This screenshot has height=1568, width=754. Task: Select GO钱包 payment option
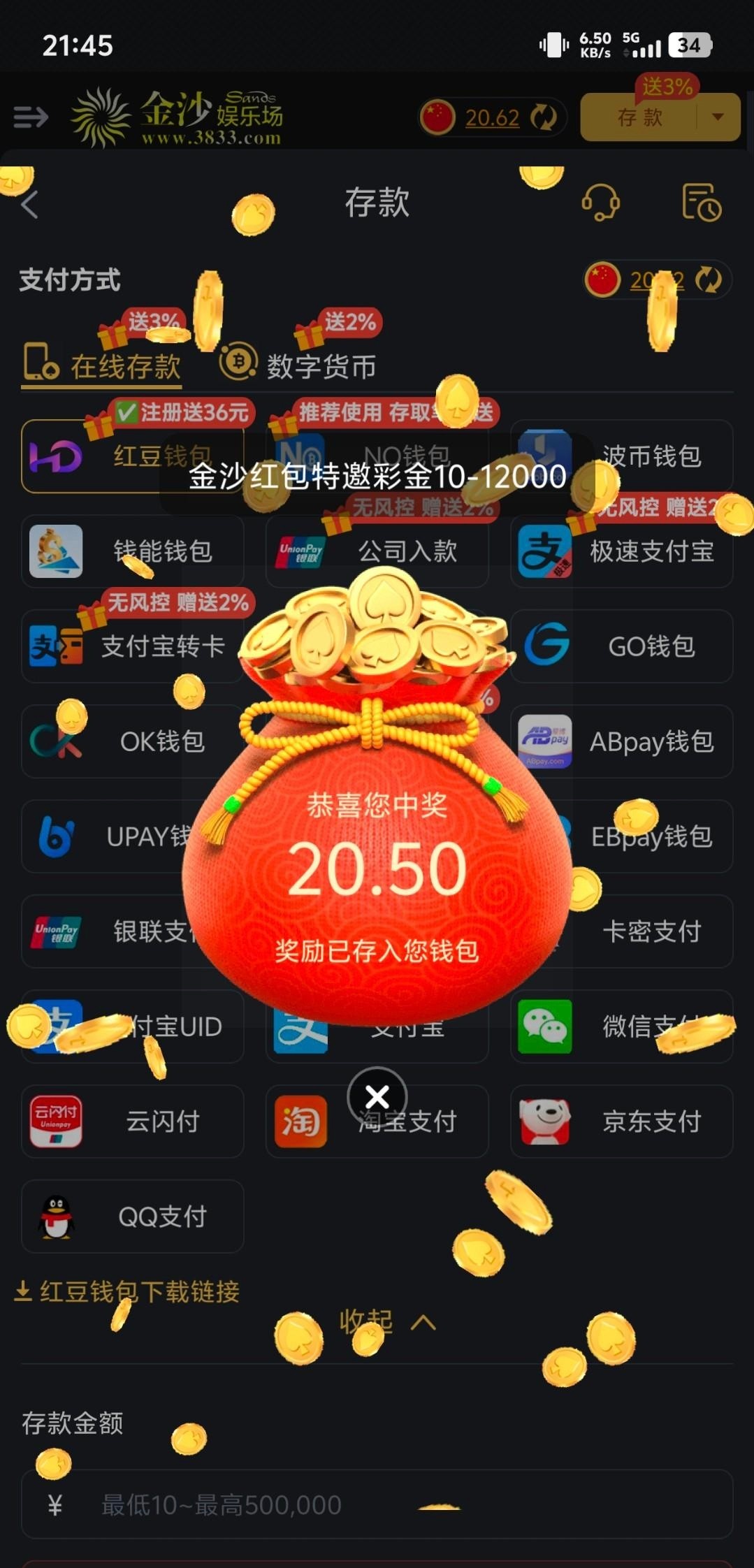tap(621, 646)
